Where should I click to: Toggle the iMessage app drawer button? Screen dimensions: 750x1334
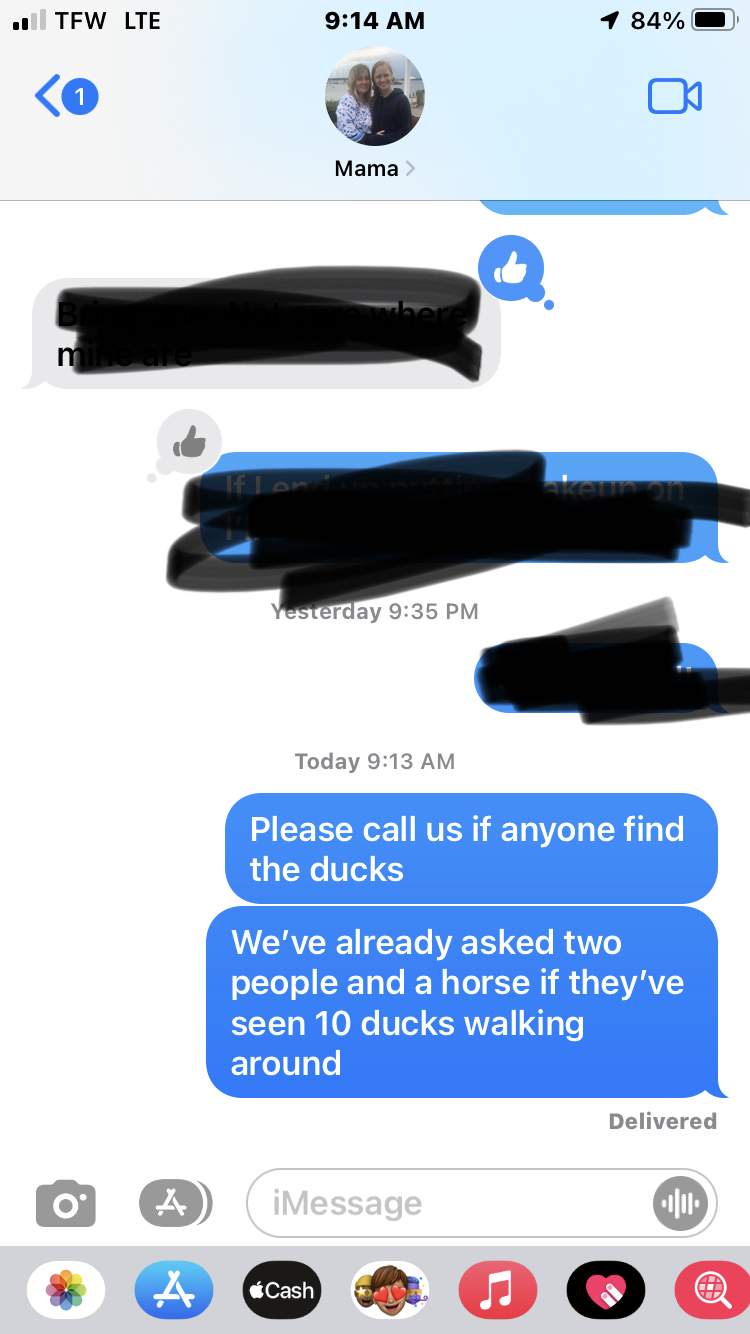pyautogui.click(x=174, y=1203)
